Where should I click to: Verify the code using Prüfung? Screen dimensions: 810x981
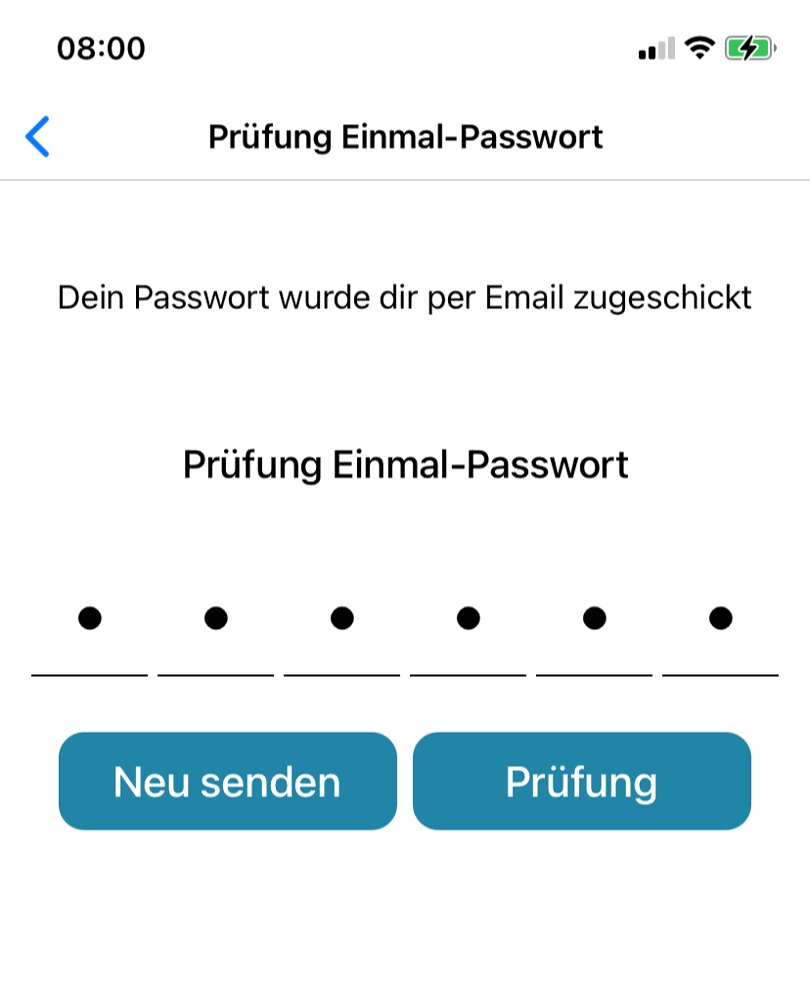coord(581,781)
